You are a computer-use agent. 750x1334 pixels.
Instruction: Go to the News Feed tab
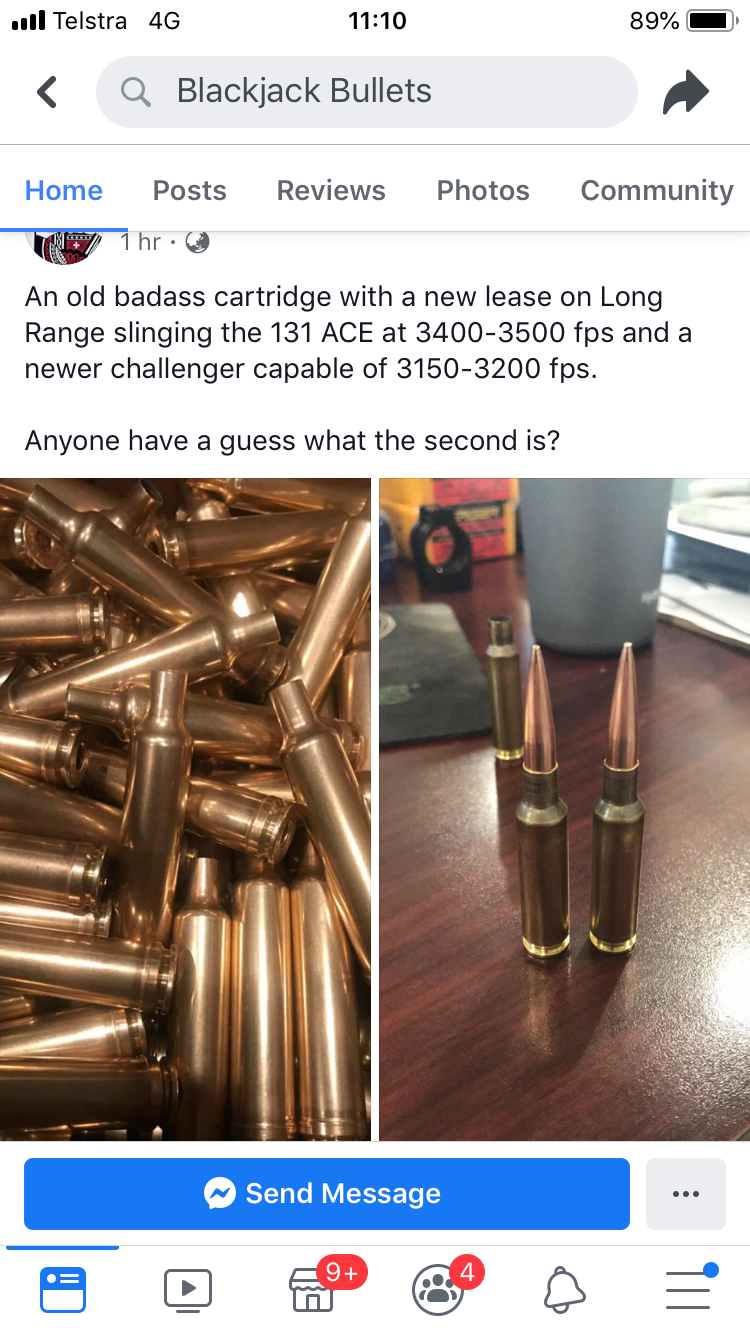(x=63, y=1289)
